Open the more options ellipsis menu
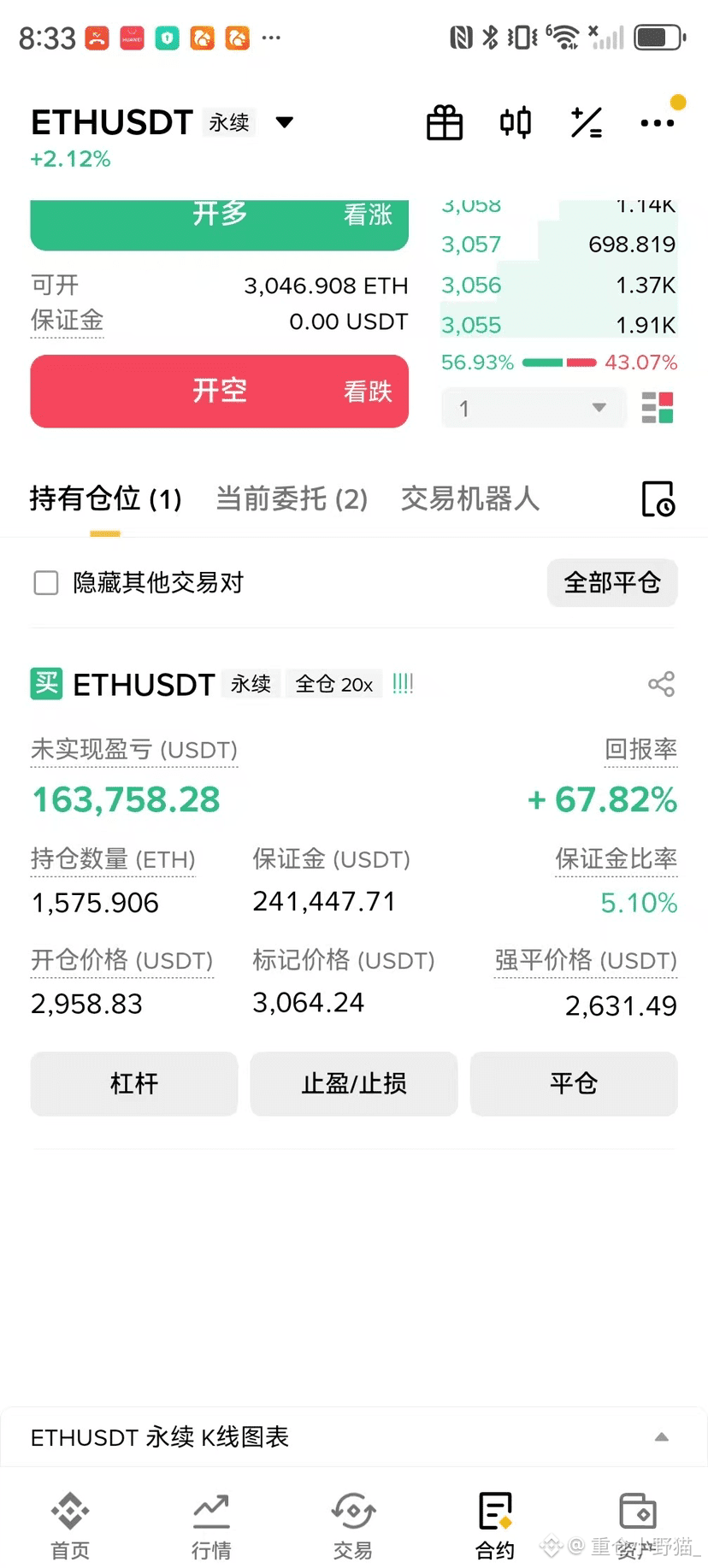The width and height of the screenshot is (708, 1568). [657, 122]
